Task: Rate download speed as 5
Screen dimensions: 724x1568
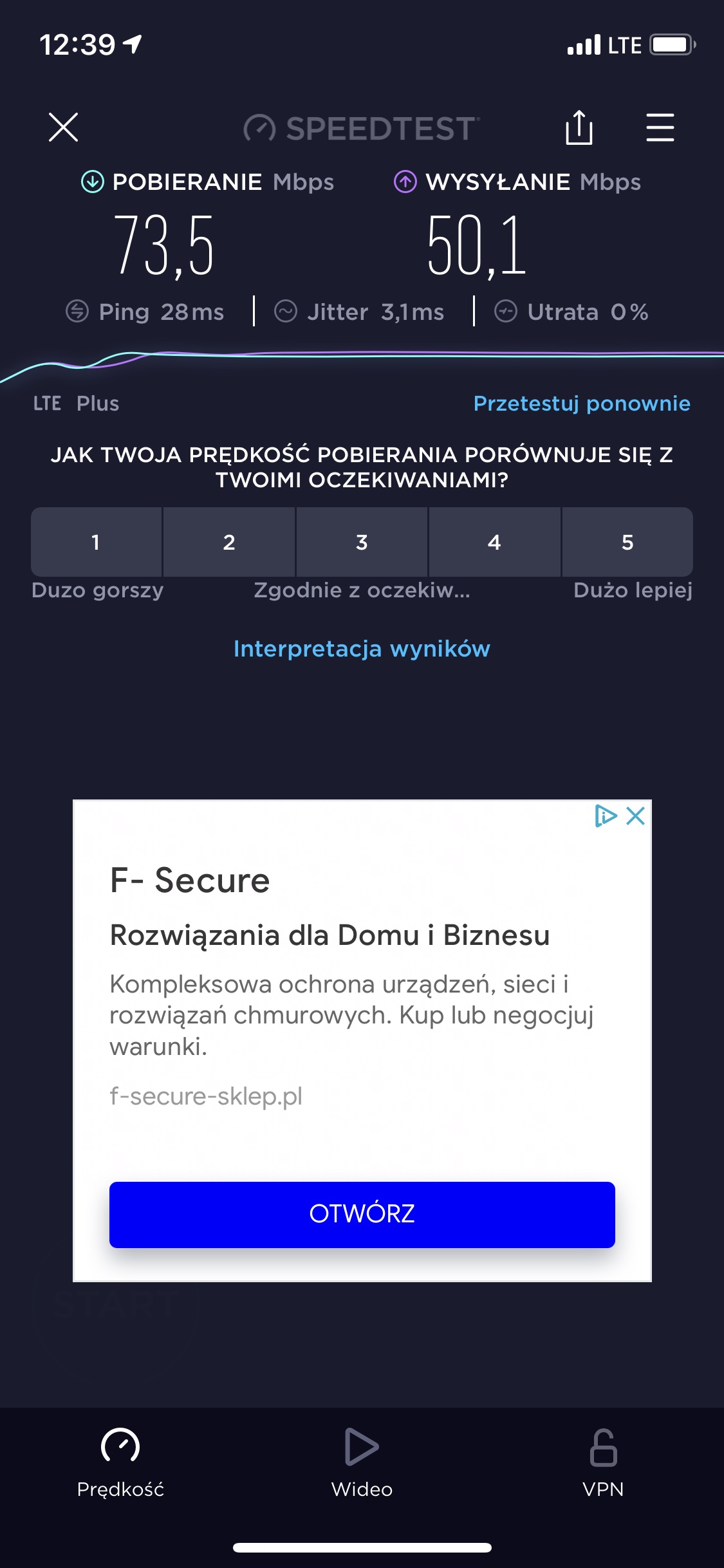Action: point(627,542)
